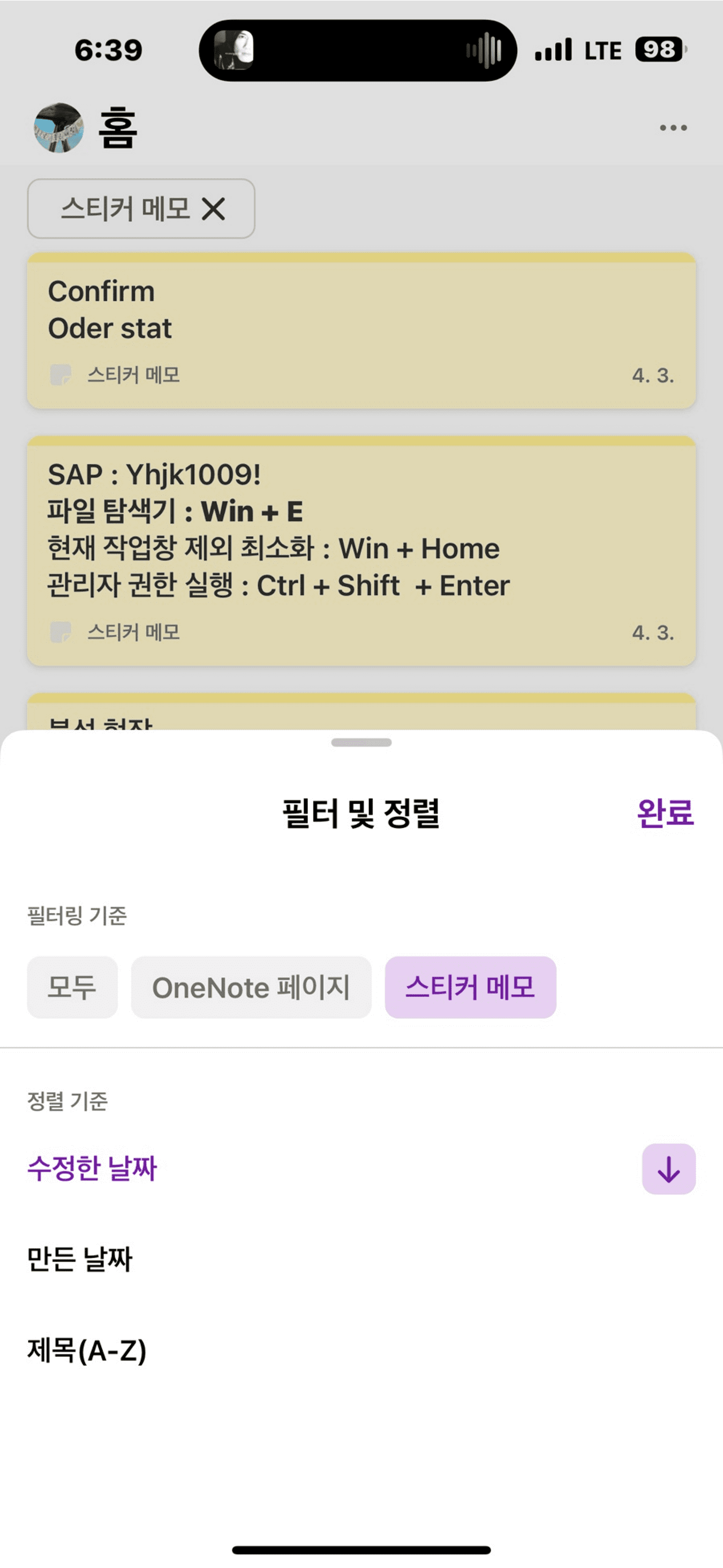The width and height of the screenshot is (723, 1568).
Task: Sort notes by 수정한 날짜
Action: [93, 1168]
